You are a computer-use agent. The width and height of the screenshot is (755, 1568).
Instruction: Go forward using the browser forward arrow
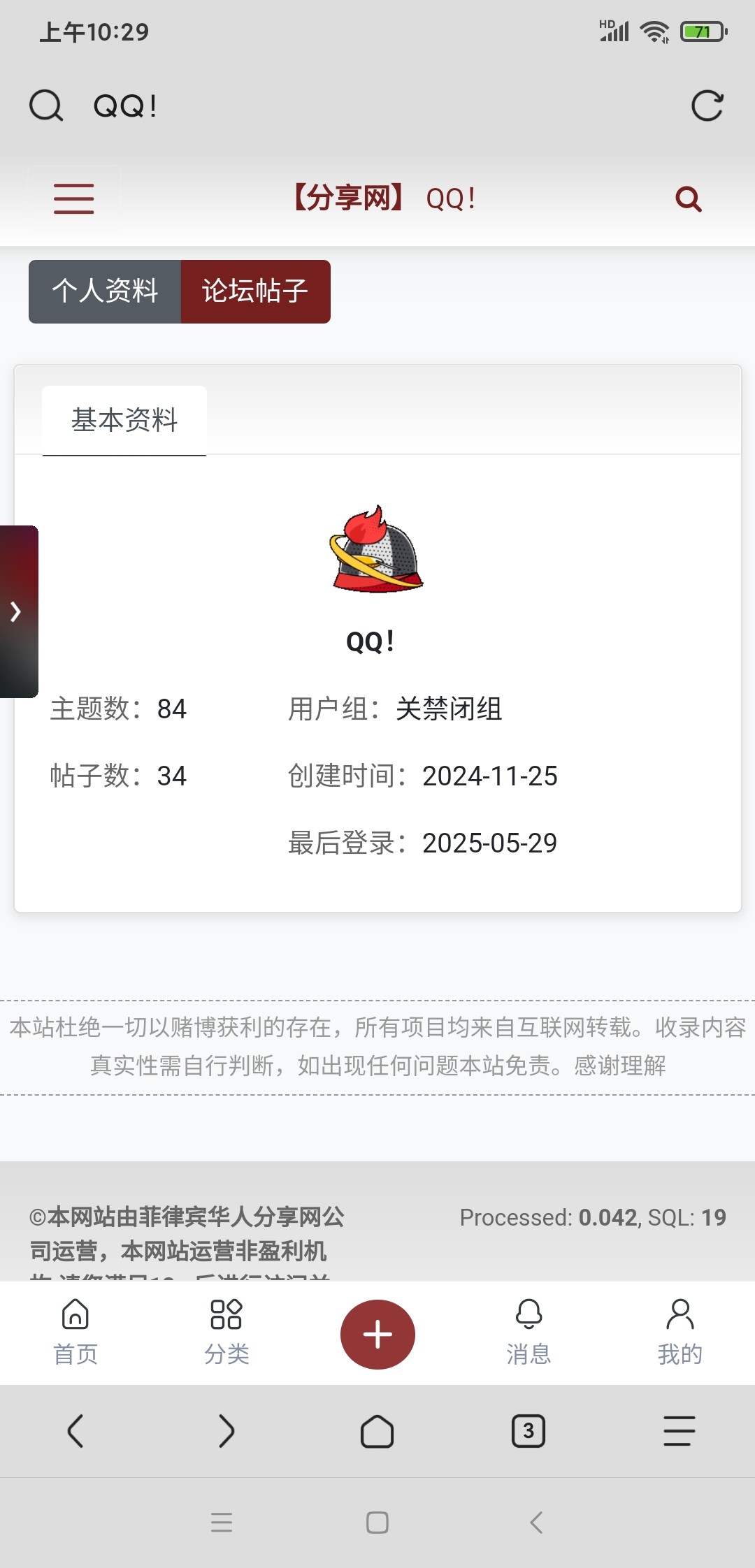coord(226,1431)
